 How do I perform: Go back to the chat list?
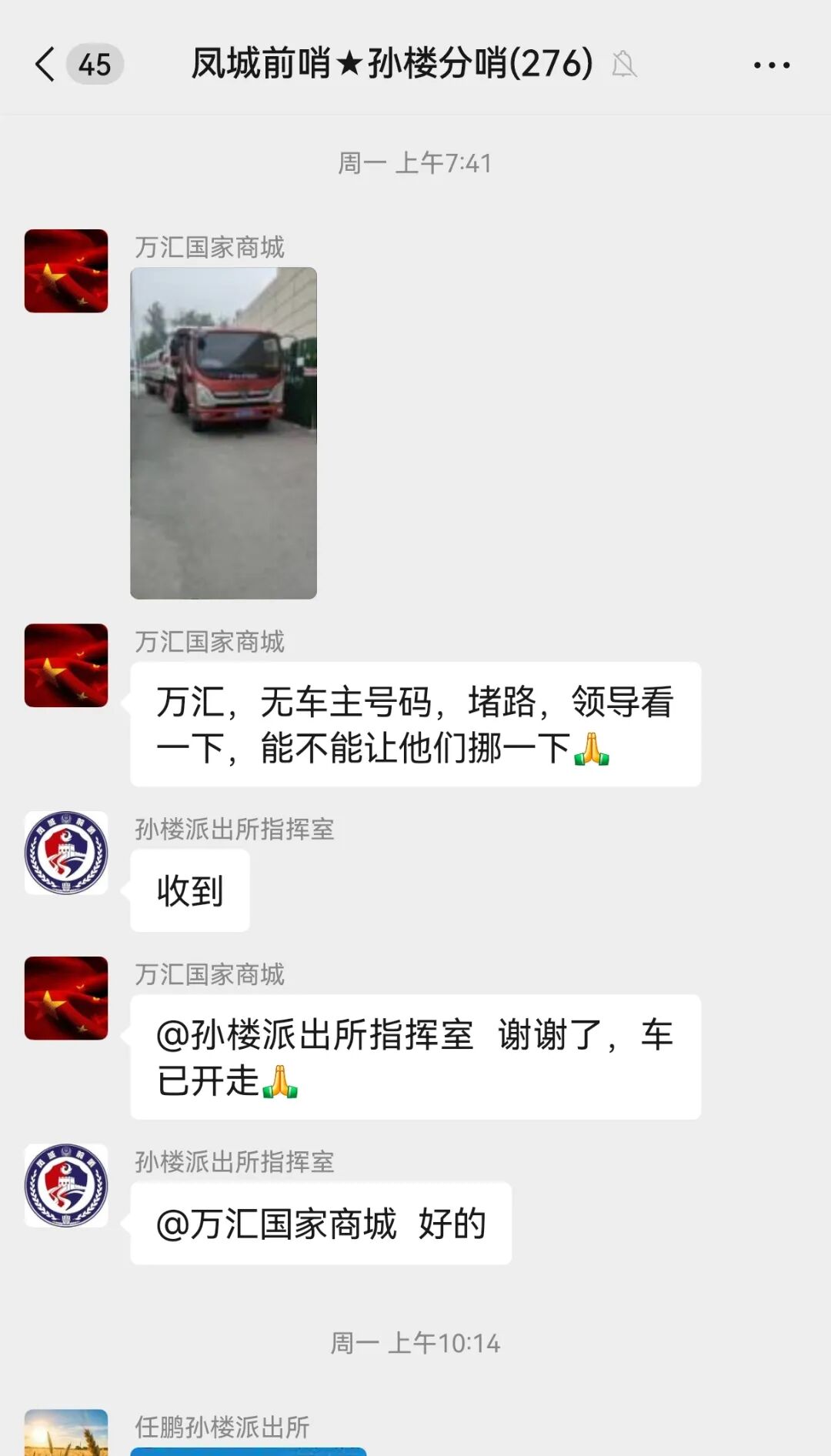tap(46, 64)
